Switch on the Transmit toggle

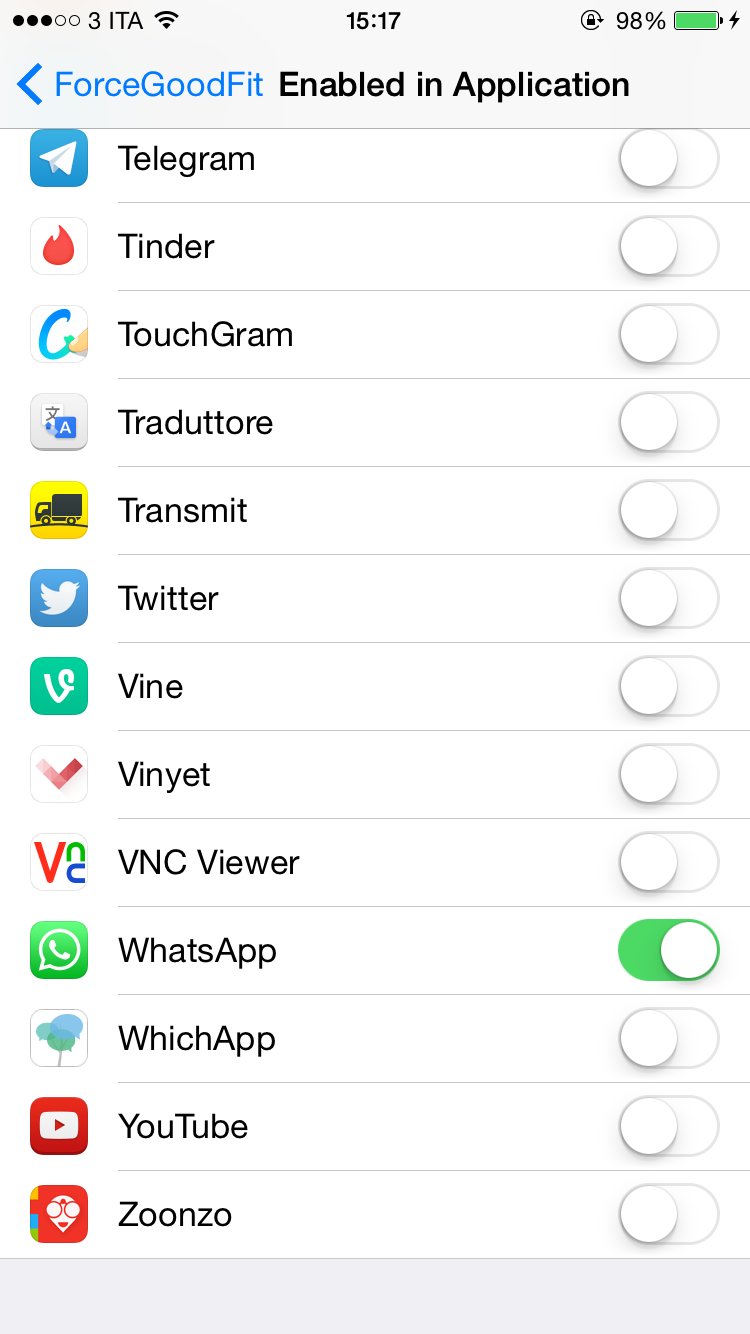669,511
